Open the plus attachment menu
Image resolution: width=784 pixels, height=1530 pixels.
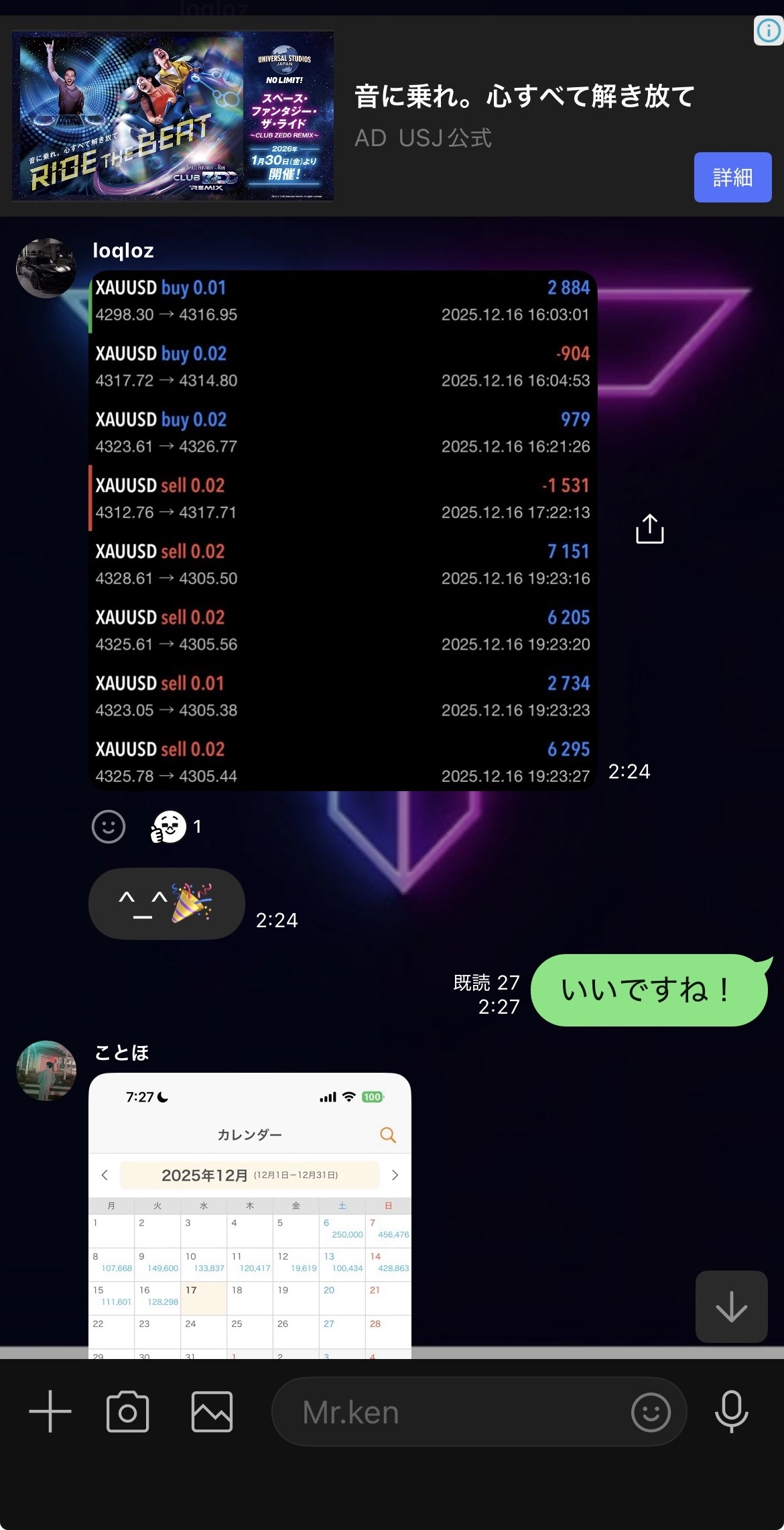coord(50,1411)
